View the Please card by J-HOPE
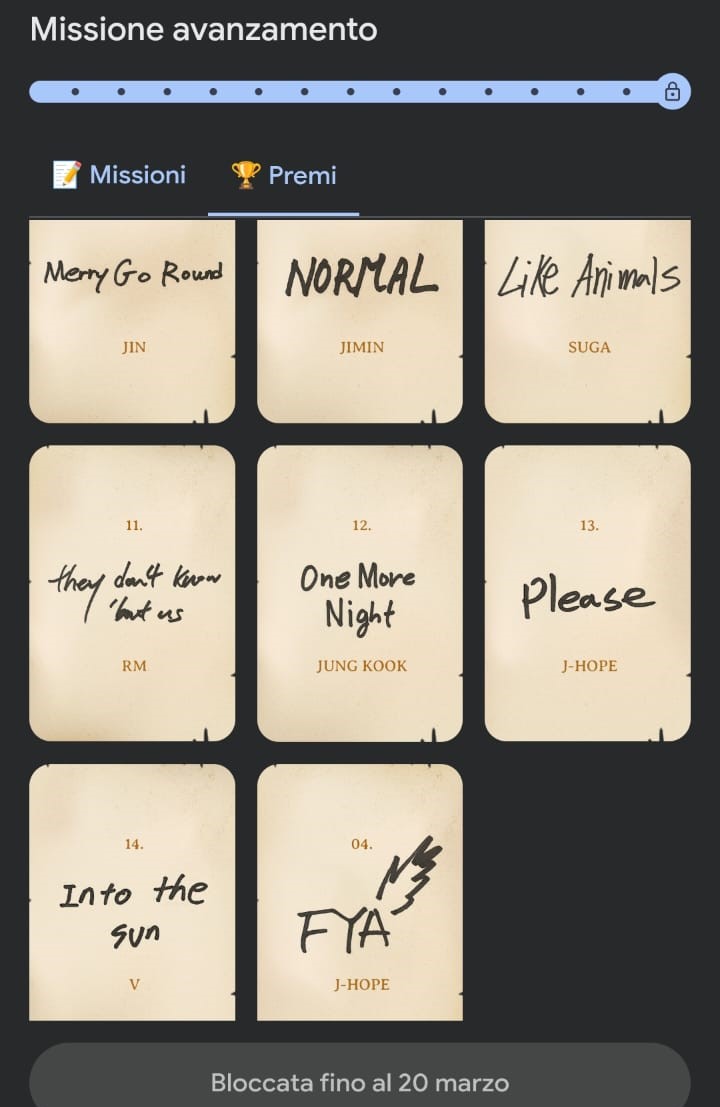The height and width of the screenshot is (1107, 720). click(x=588, y=593)
